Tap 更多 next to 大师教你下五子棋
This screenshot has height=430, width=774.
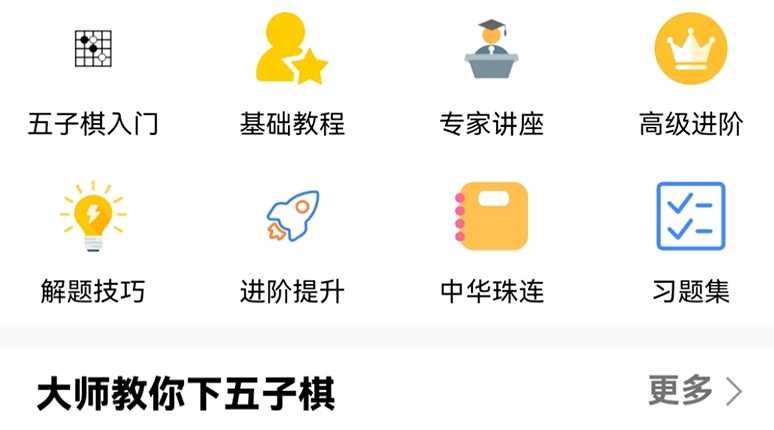tap(694, 391)
